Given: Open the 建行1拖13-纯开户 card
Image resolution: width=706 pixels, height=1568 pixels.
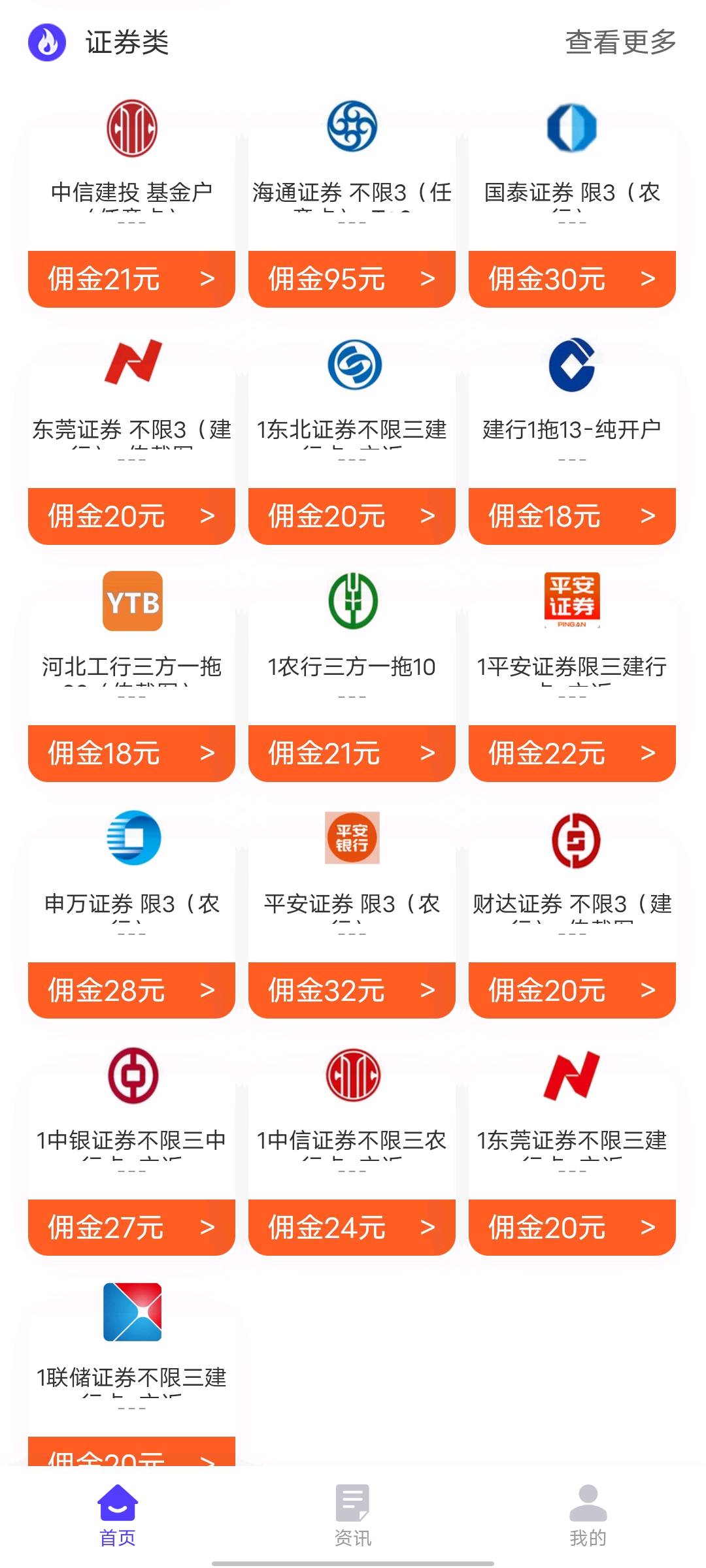Looking at the screenshot, I should tap(572, 440).
